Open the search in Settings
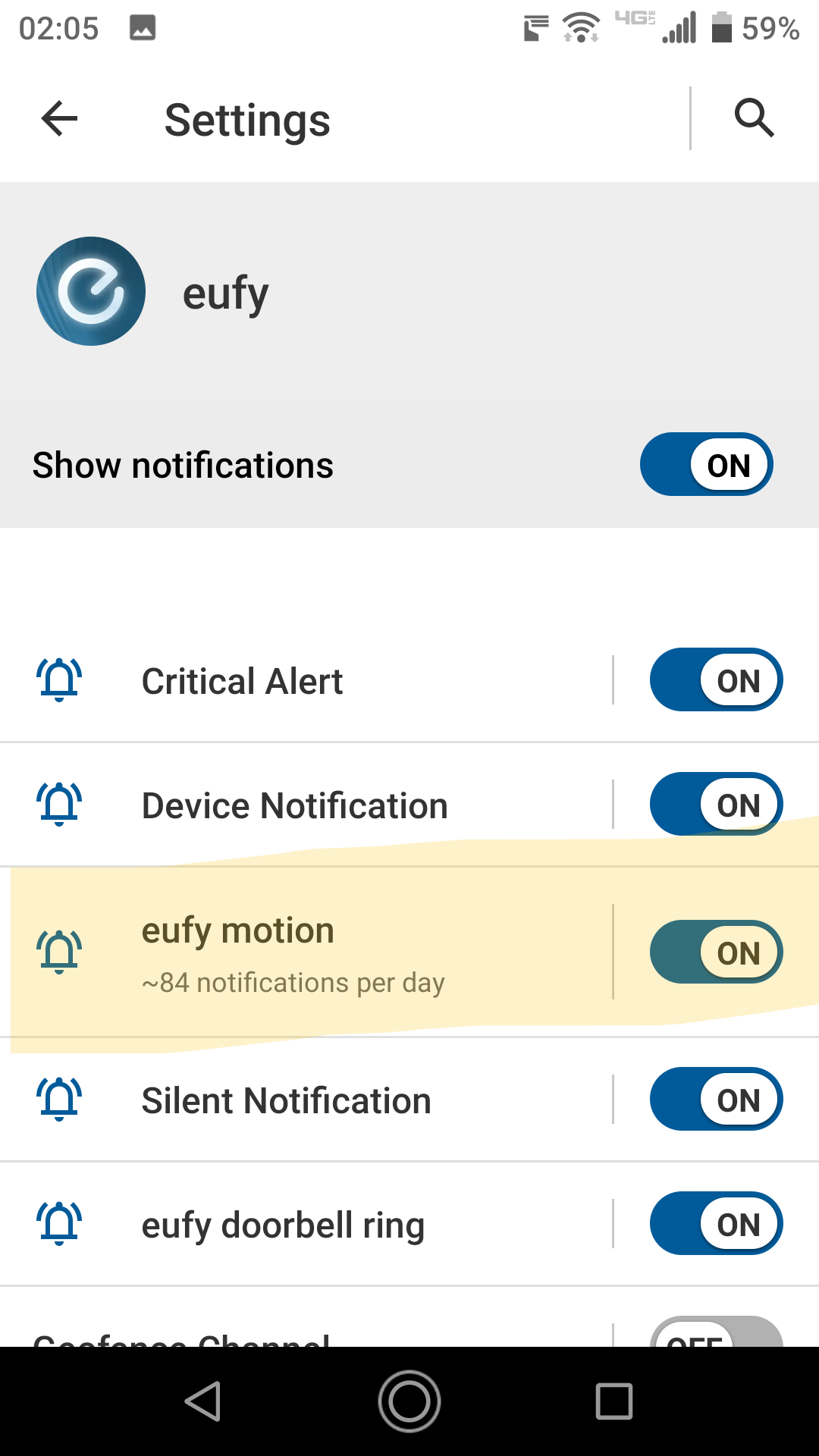Viewport: 819px width, 1456px height. pyautogui.click(x=754, y=119)
